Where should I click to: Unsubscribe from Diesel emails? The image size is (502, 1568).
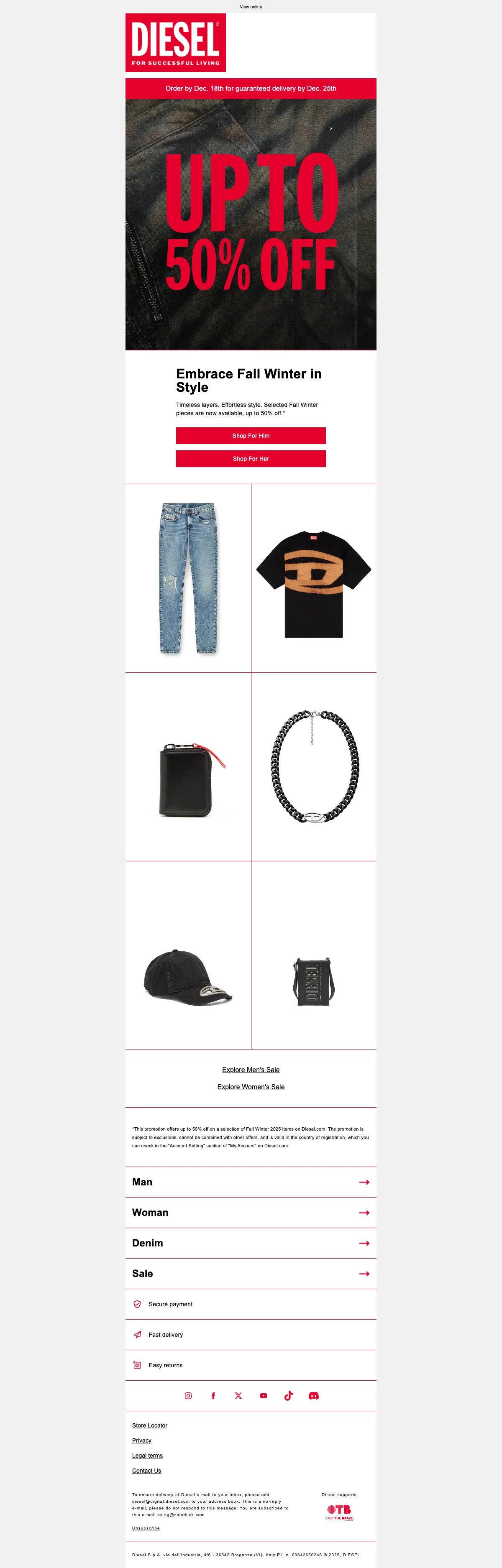(x=146, y=1528)
